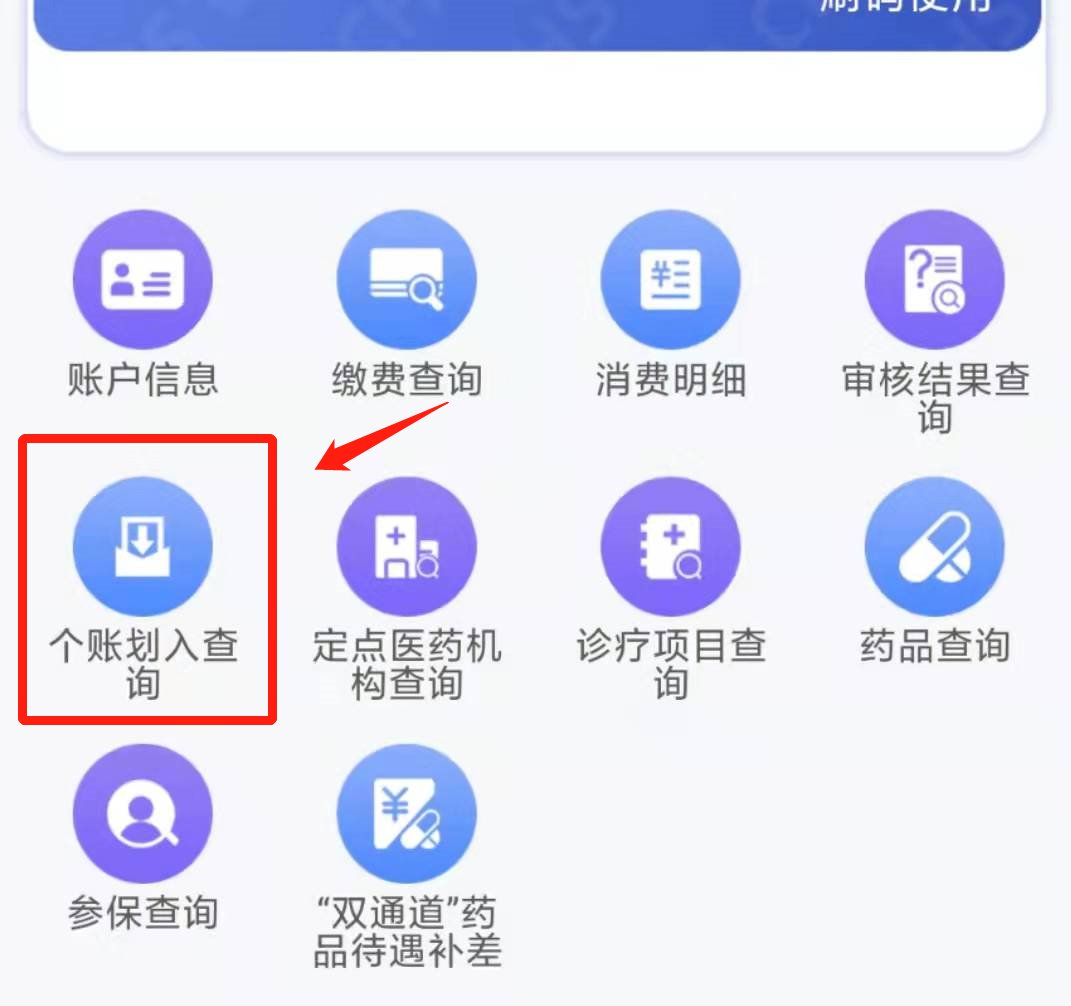Viewport: 1071px width, 1006px height.
Task: View 消费明细 spending details
Action: coord(670,279)
